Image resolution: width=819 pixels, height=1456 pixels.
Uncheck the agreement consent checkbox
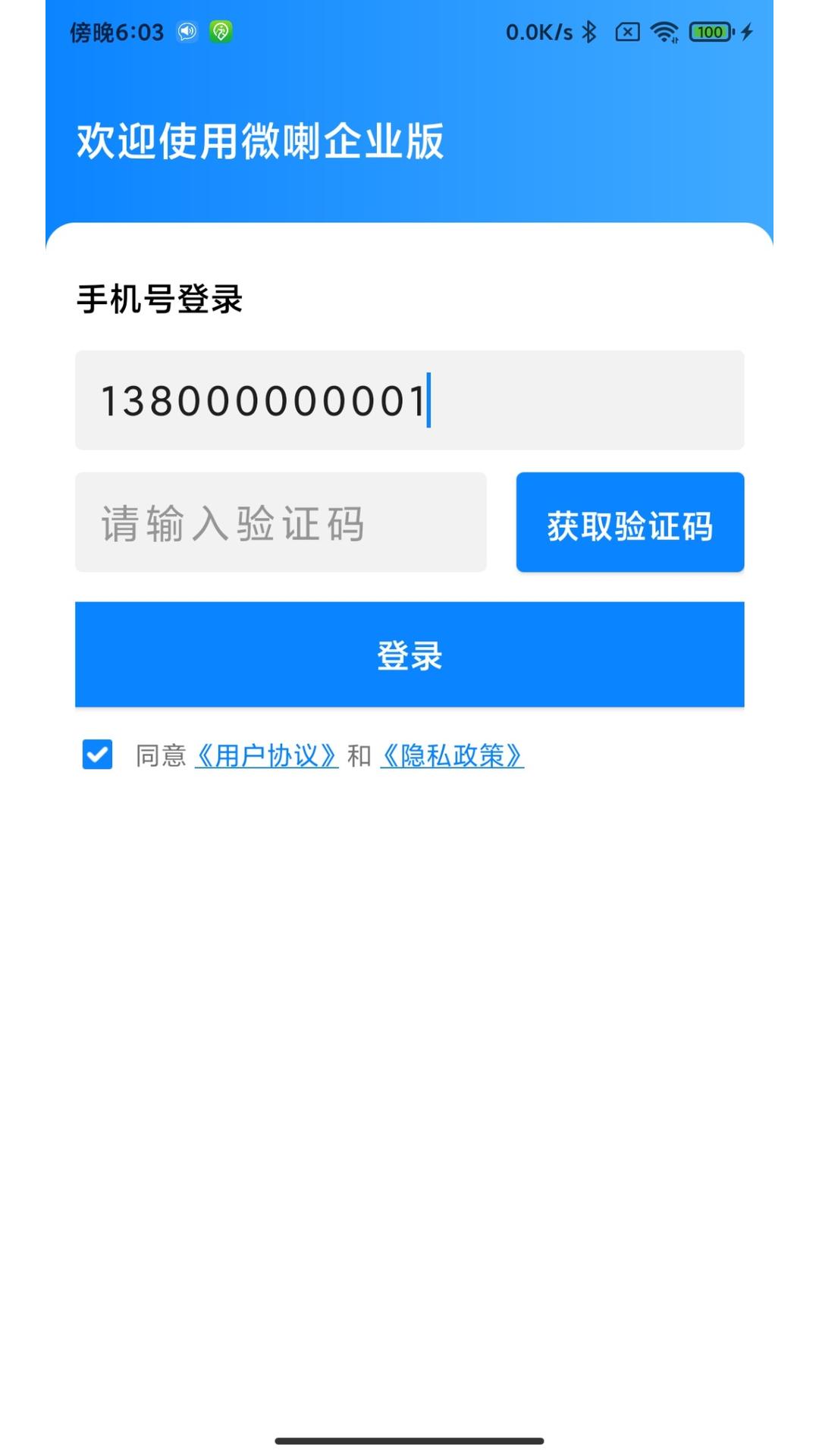click(x=96, y=755)
